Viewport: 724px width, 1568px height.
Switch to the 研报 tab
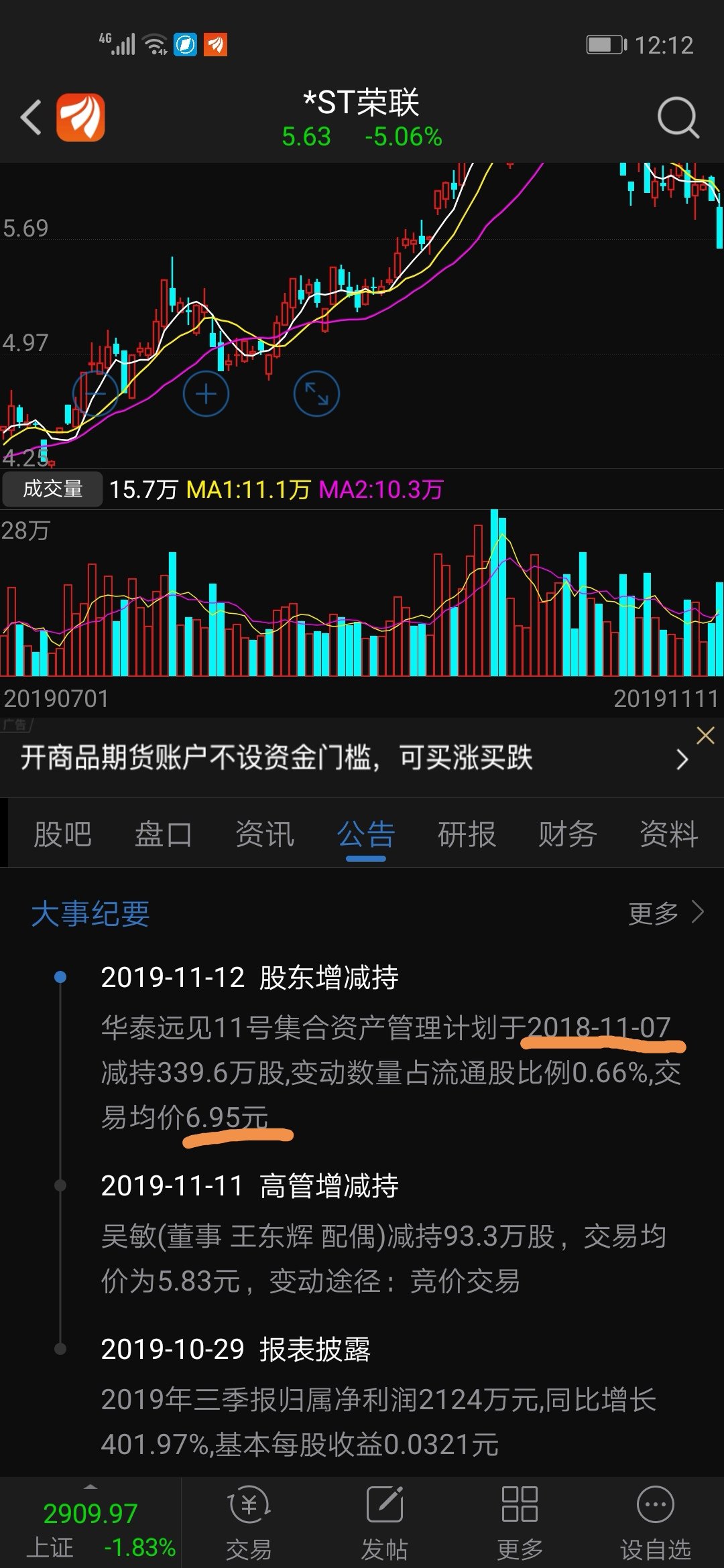467,834
